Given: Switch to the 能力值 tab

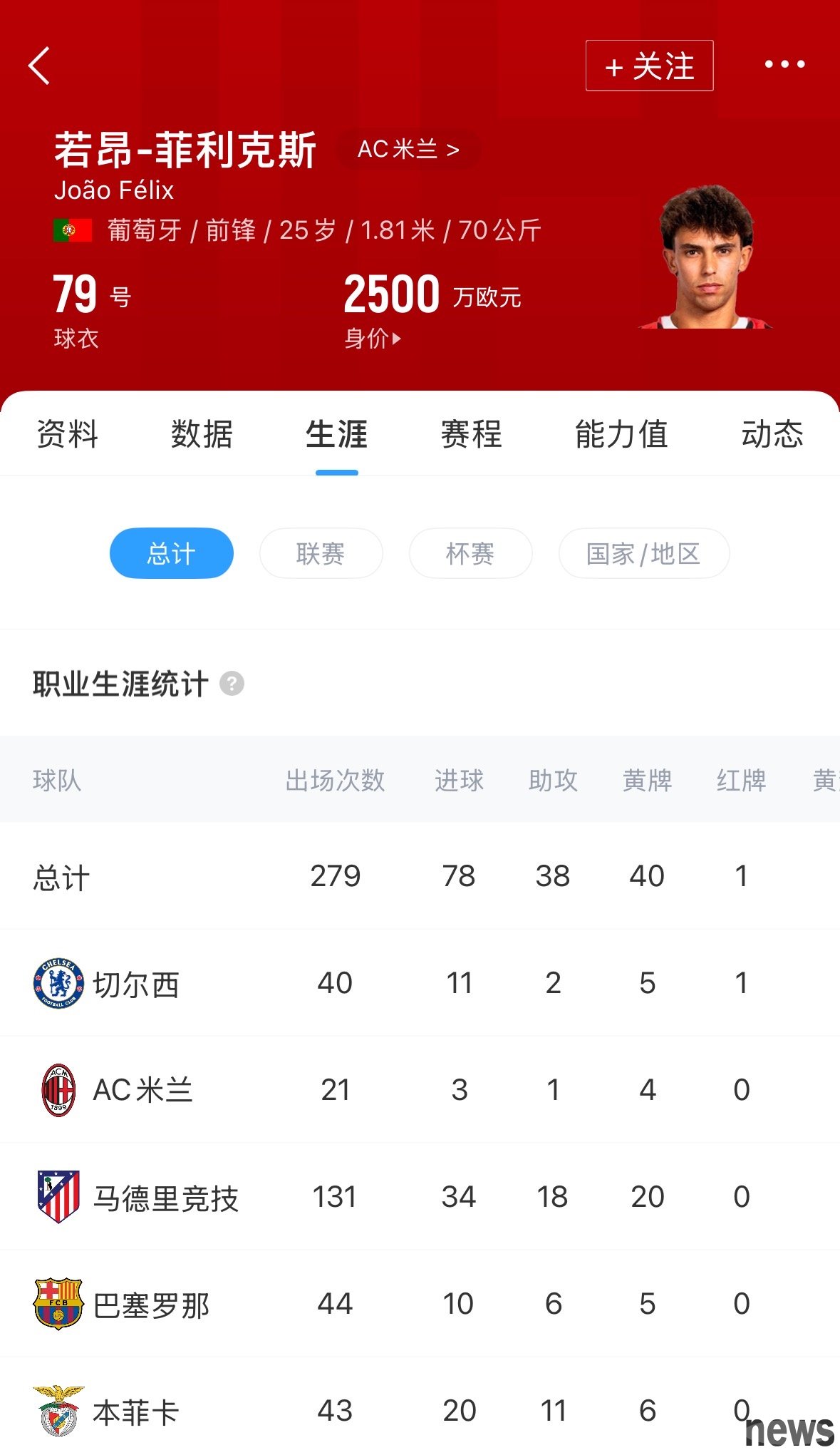Looking at the screenshot, I should tap(621, 434).
